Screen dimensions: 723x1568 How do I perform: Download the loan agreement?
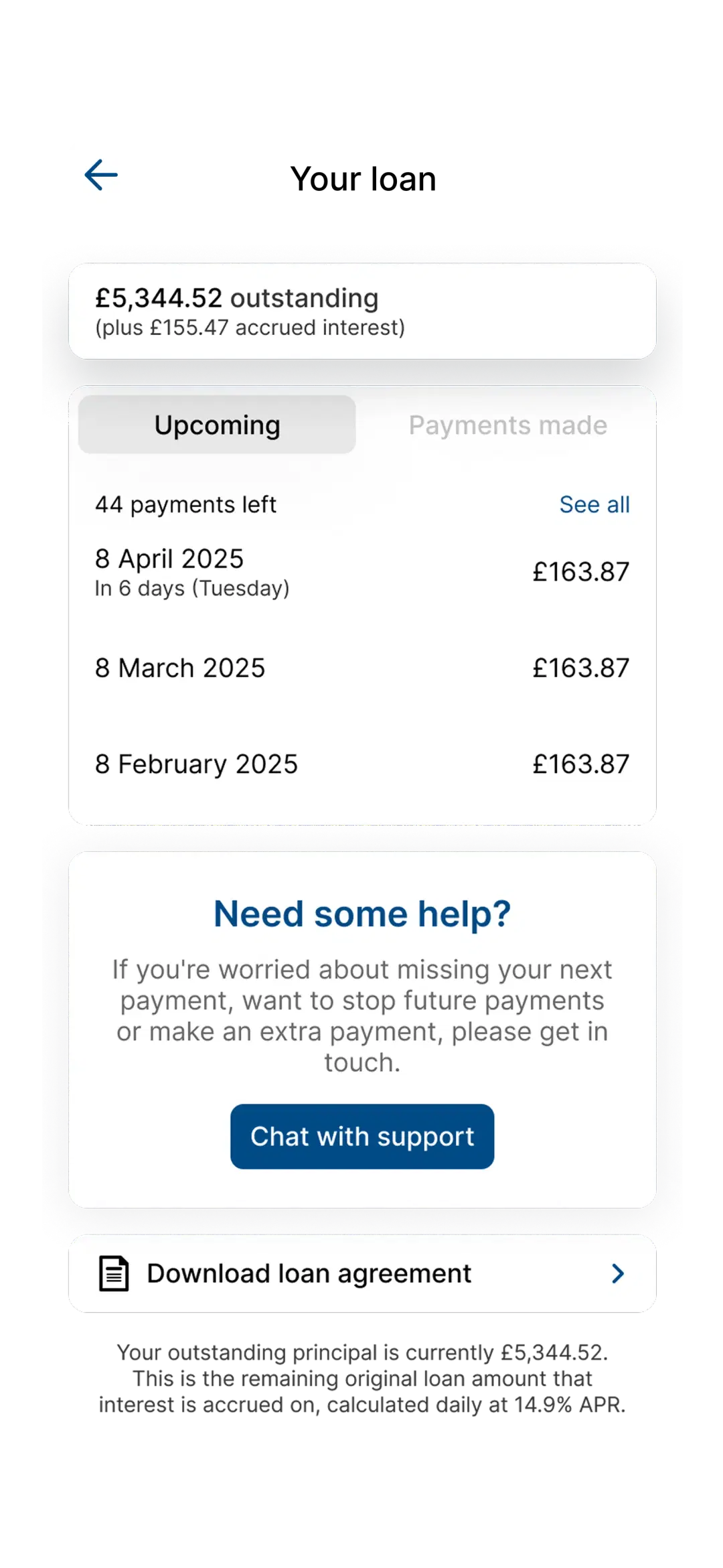361,1273
